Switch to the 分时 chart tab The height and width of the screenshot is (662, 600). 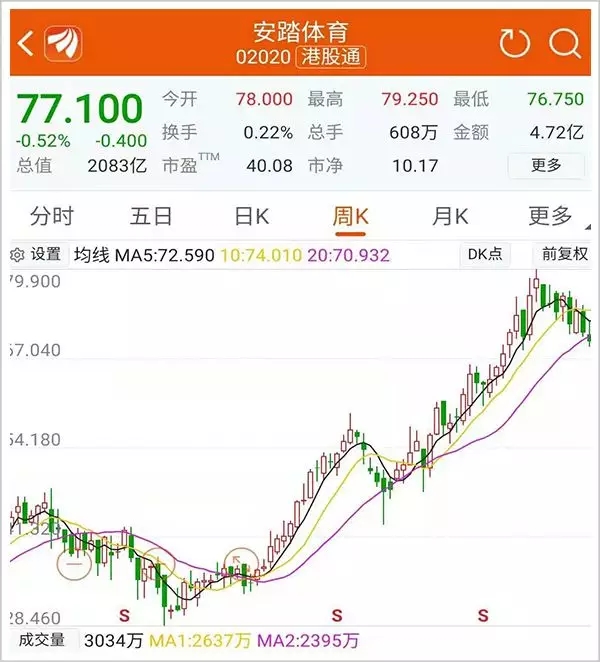click(x=52, y=215)
